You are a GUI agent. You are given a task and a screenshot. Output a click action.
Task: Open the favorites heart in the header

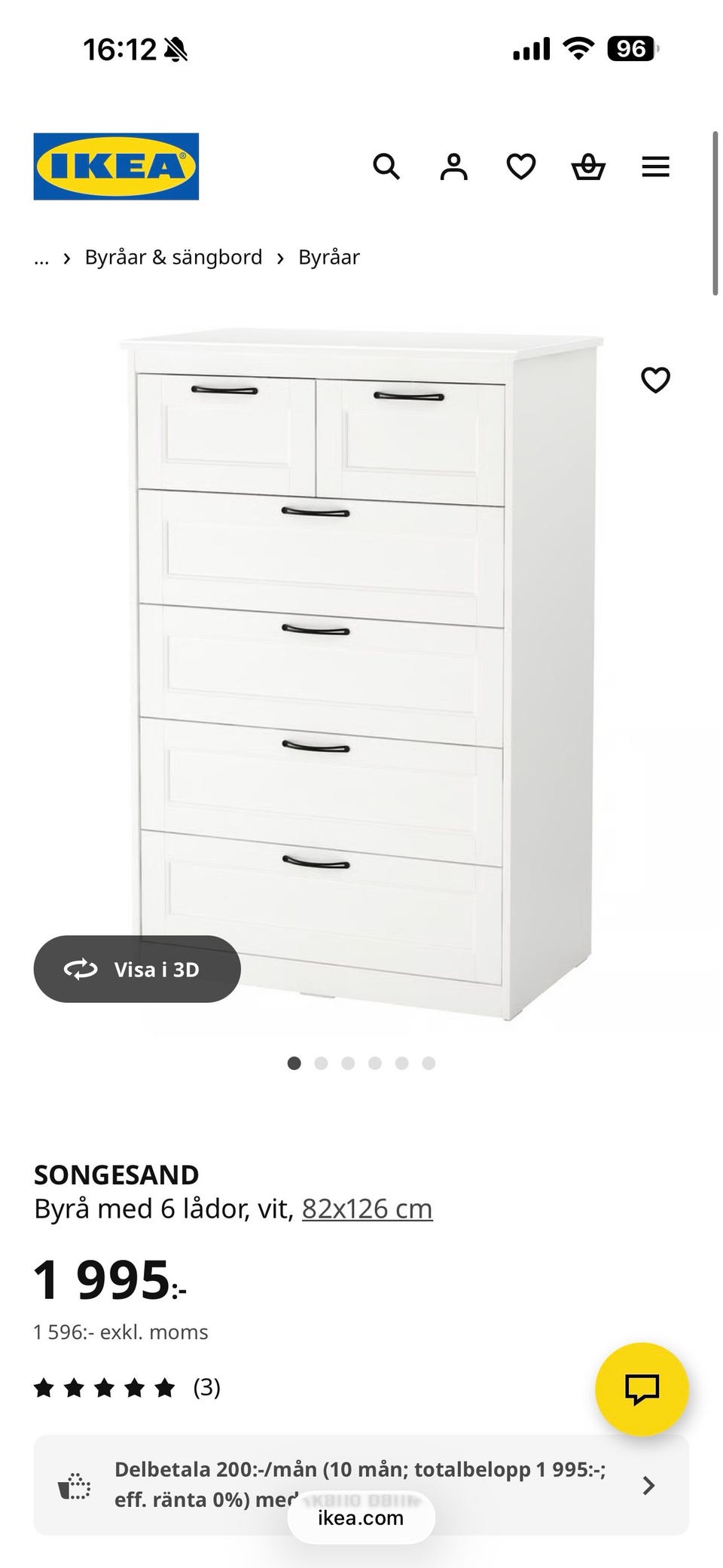tap(520, 167)
